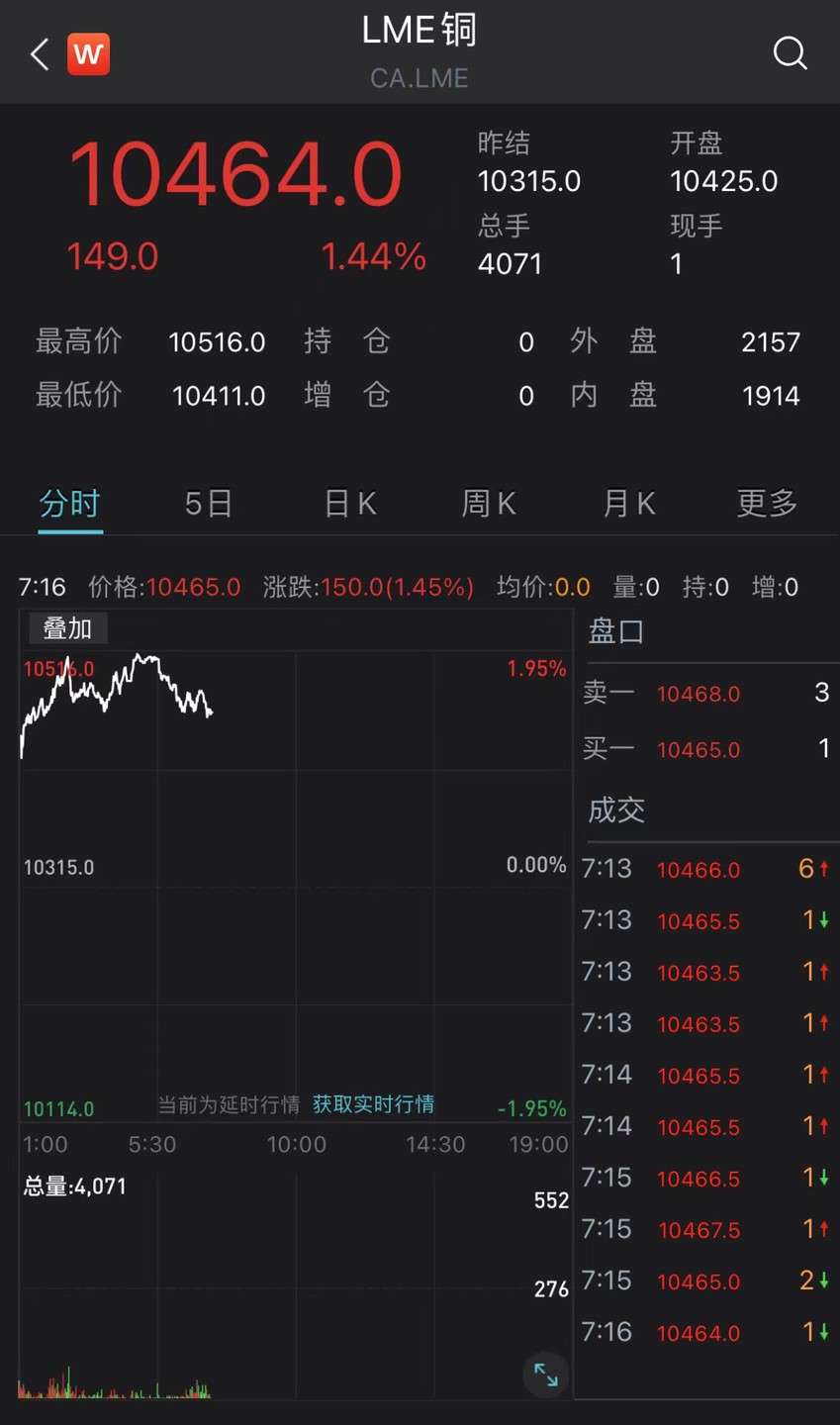Tap the red W app icon
This screenshot has height=1425, width=840.
(88, 54)
